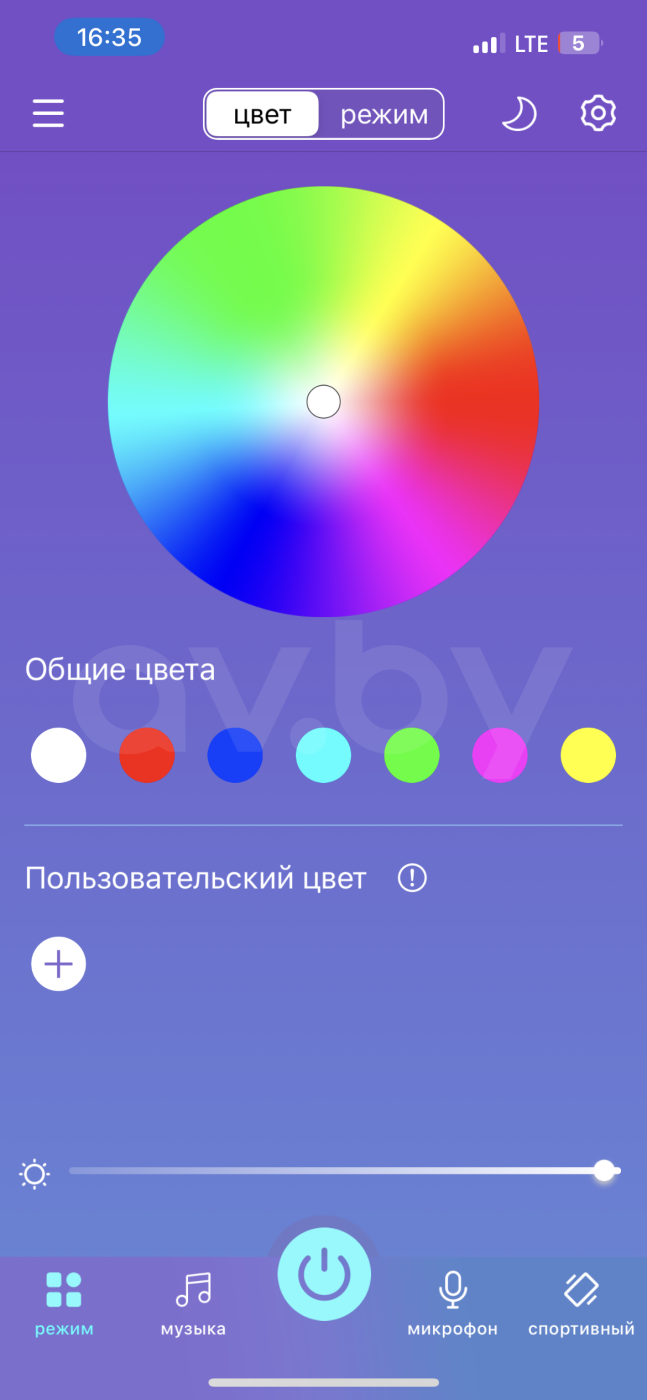Open the спортивный tab
This screenshot has width=647, height=1400.
[581, 1304]
